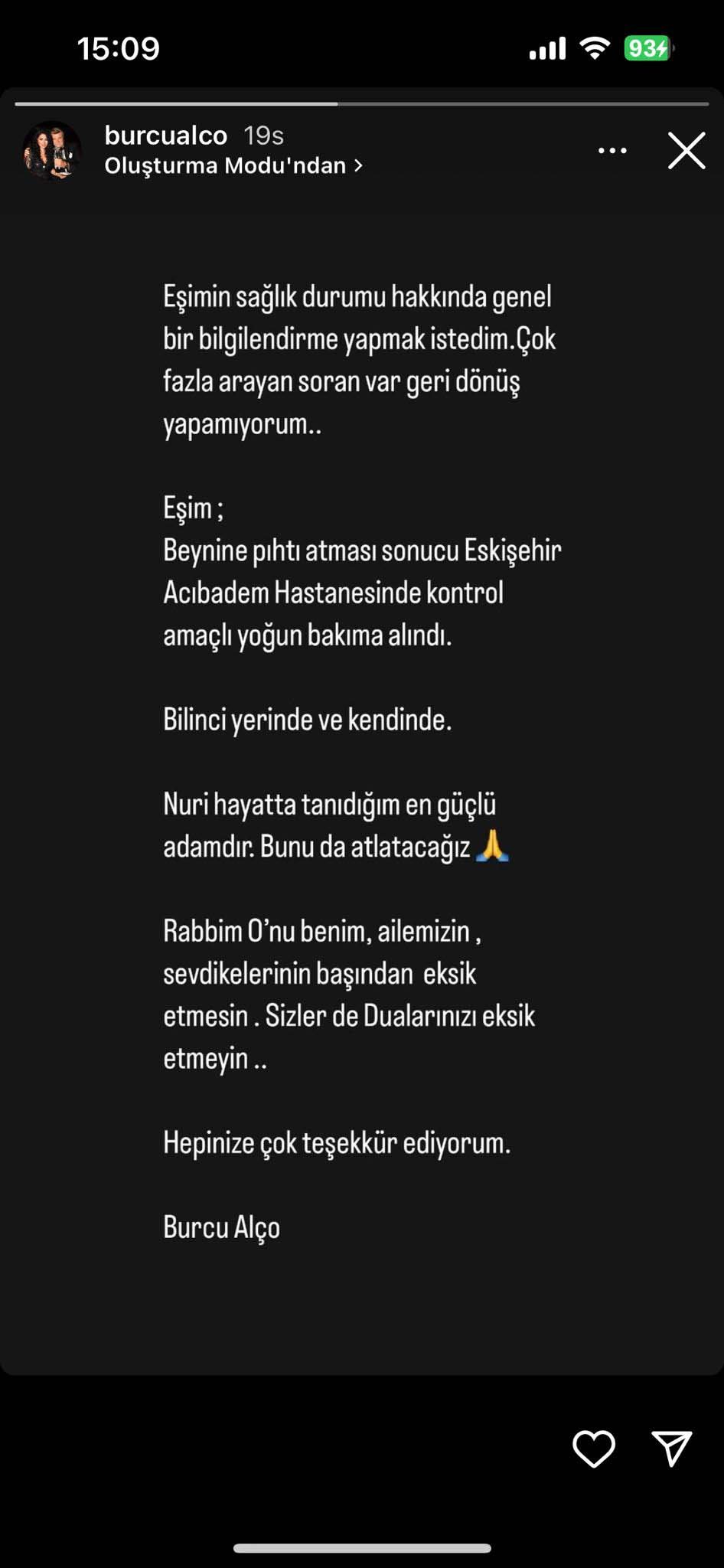Image resolution: width=724 pixels, height=1568 pixels.
Task: Close the story with the X icon
Action: click(x=685, y=151)
